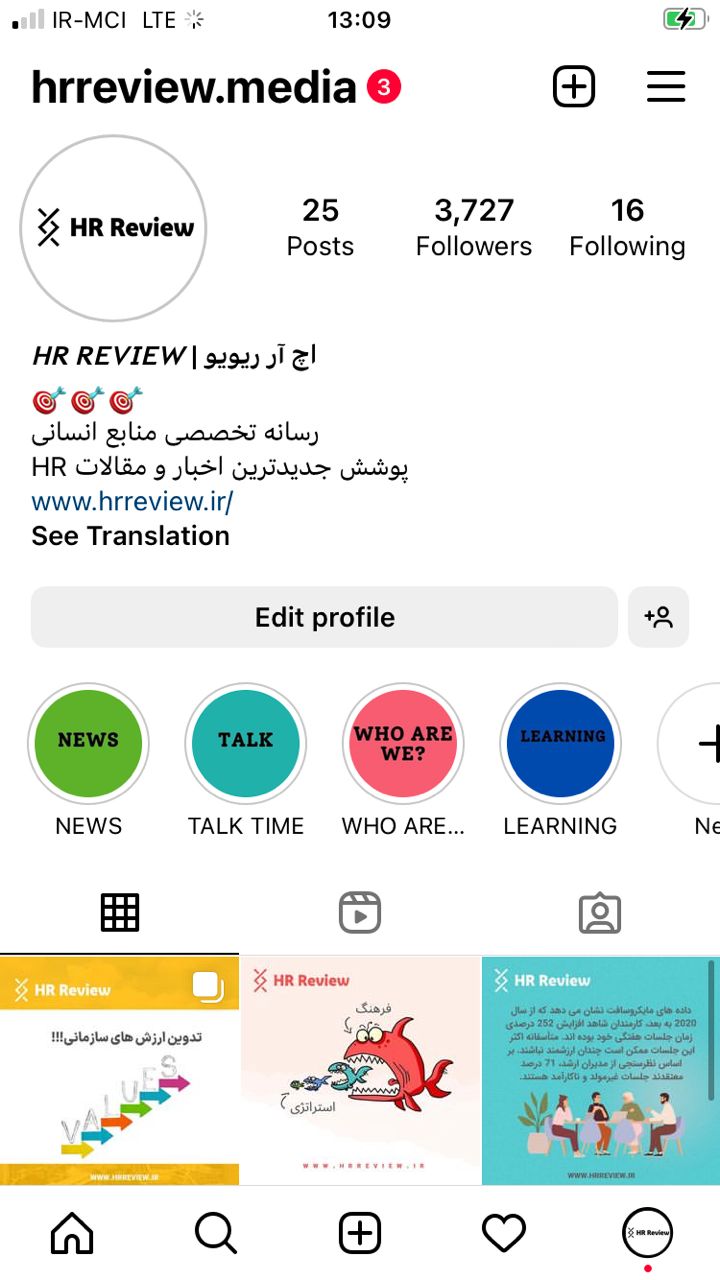The image size is (720, 1280).
Task: Open the red fish post
Action: [360, 1070]
